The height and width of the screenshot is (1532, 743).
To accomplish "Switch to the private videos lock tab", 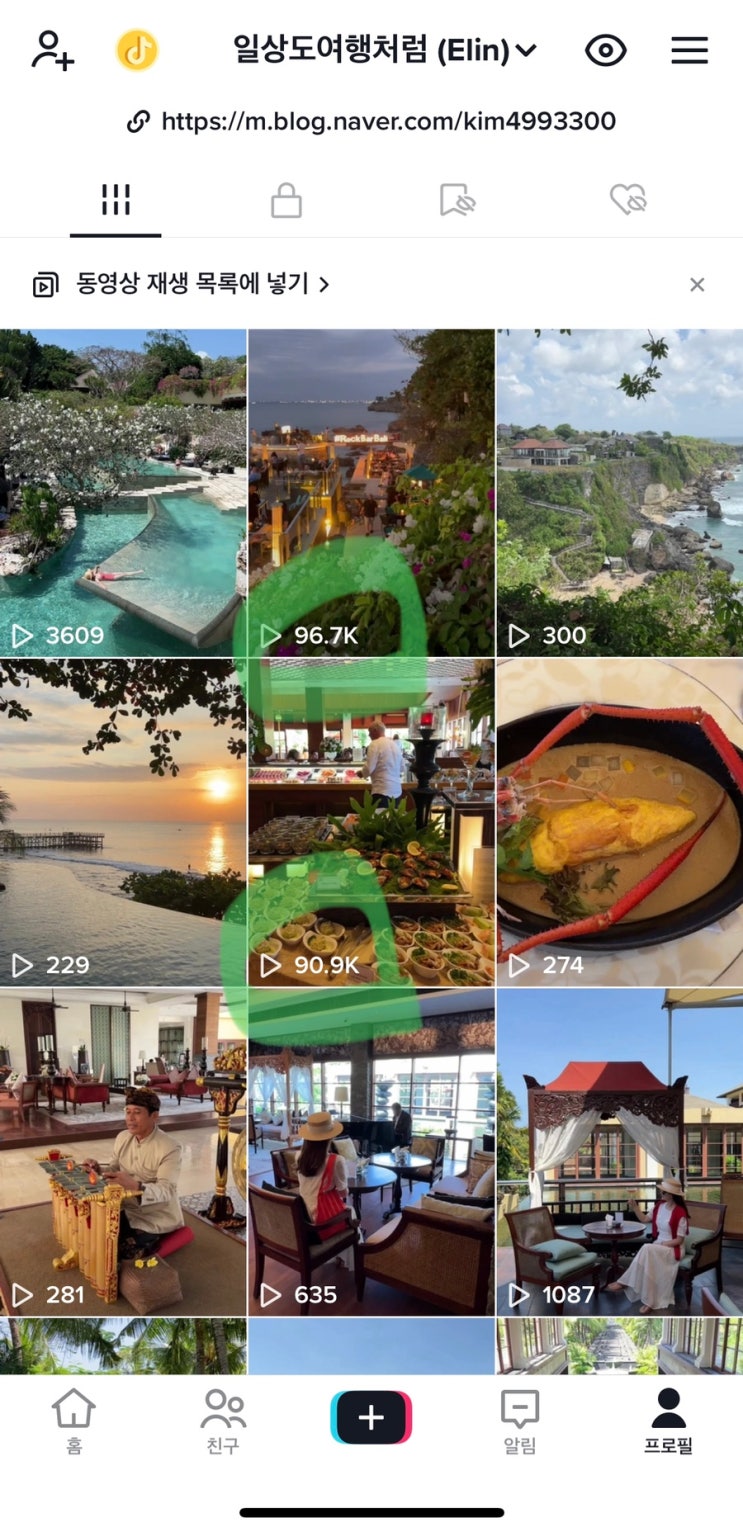I will [x=286, y=201].
